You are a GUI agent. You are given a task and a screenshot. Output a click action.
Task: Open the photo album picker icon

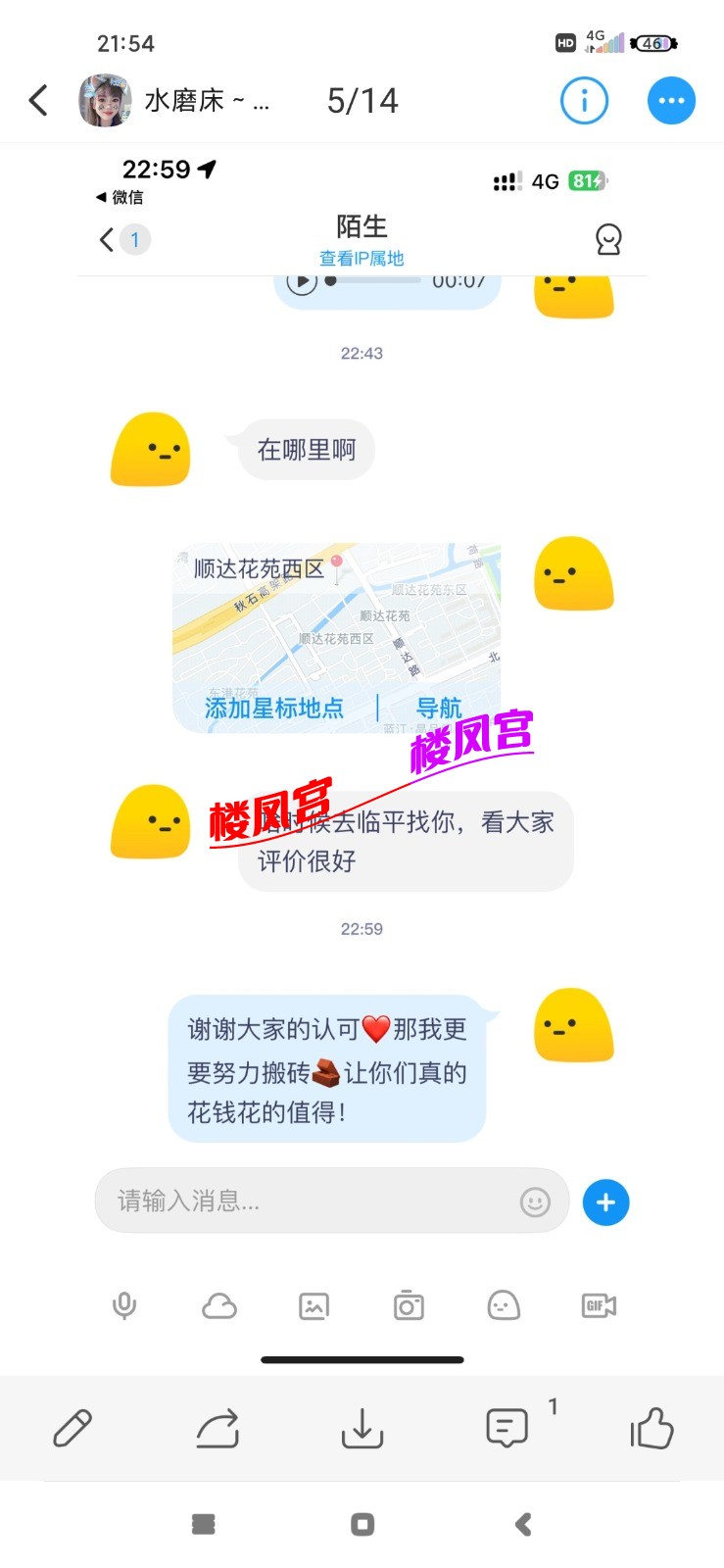click(314, 1305)
